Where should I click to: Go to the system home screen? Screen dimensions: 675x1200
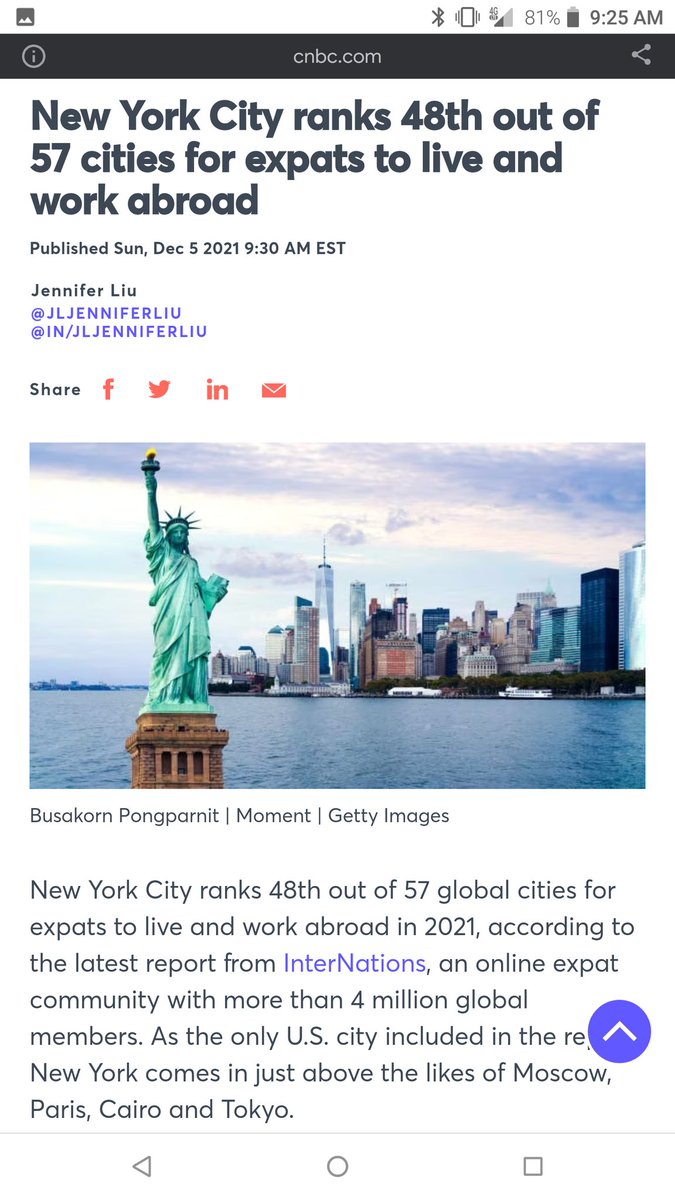pos(338,1166)
